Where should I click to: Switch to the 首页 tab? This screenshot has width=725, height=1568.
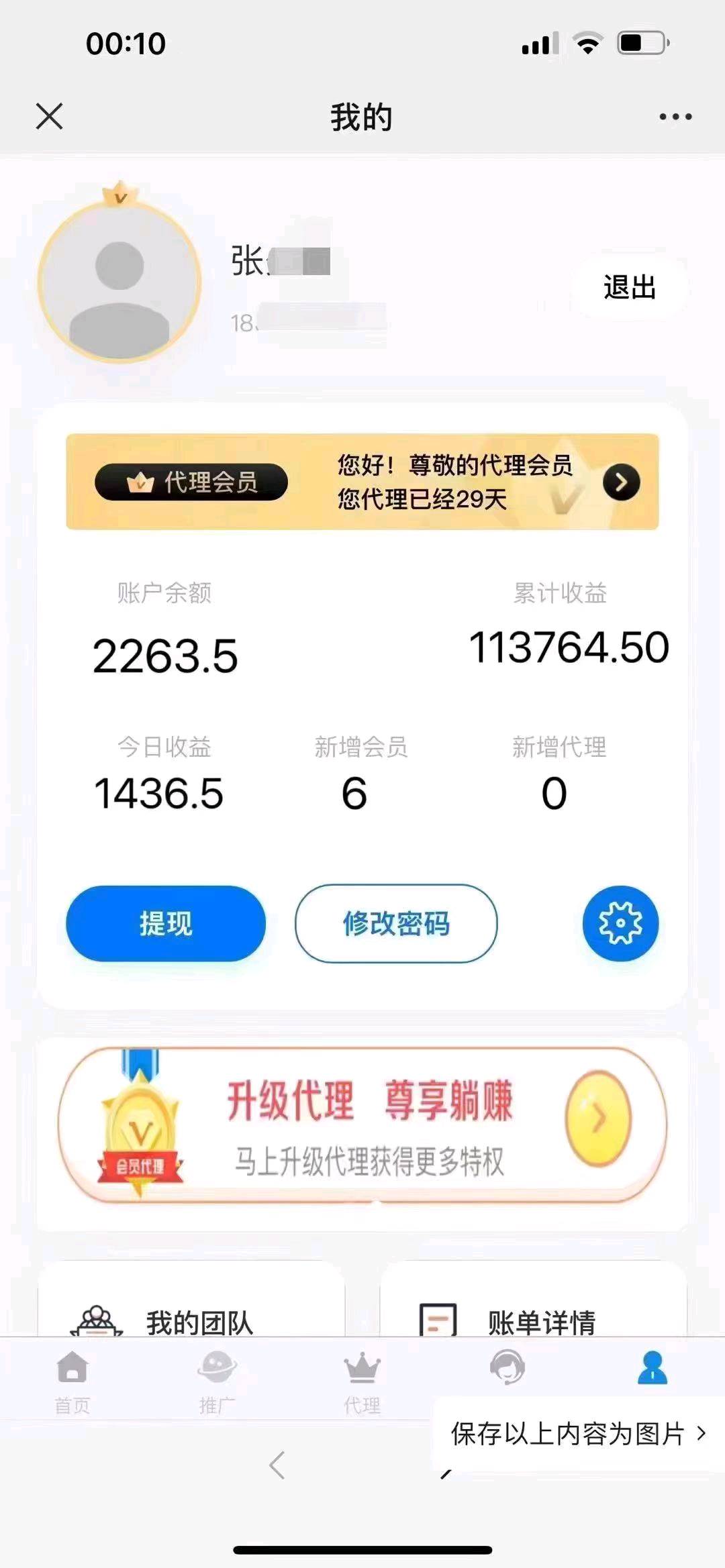pos(72,1381)
